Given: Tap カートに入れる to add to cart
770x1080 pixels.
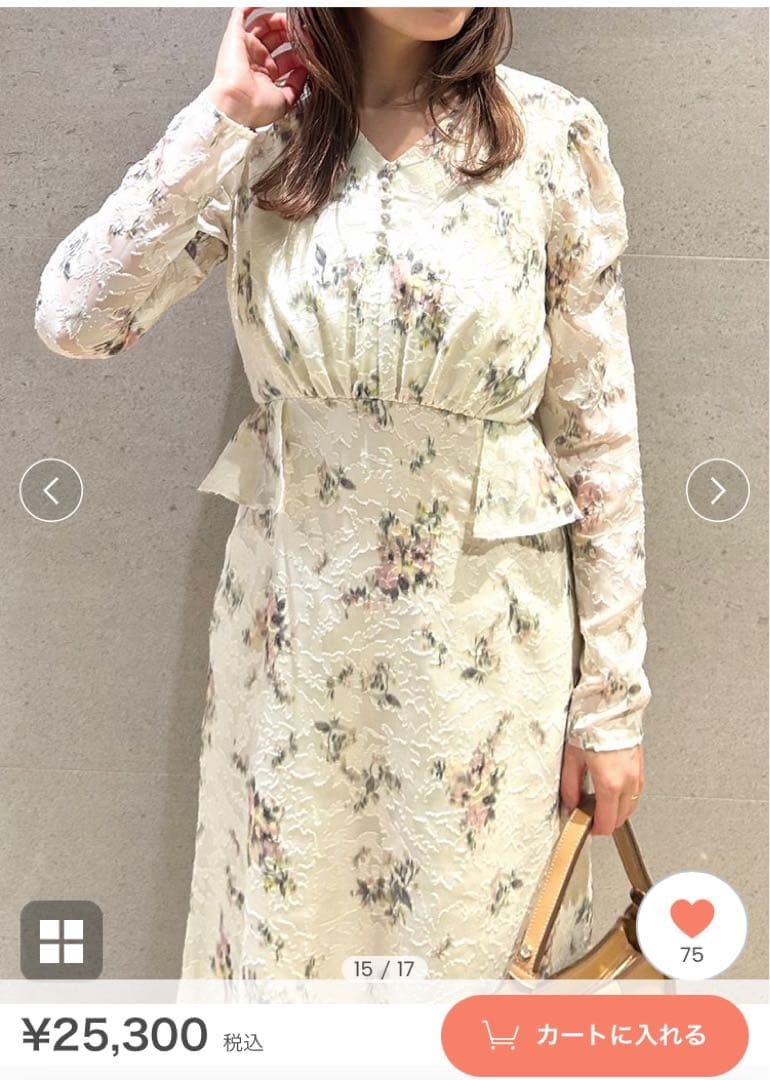Looking at the screenshot, I should [x=595, y=1035].
